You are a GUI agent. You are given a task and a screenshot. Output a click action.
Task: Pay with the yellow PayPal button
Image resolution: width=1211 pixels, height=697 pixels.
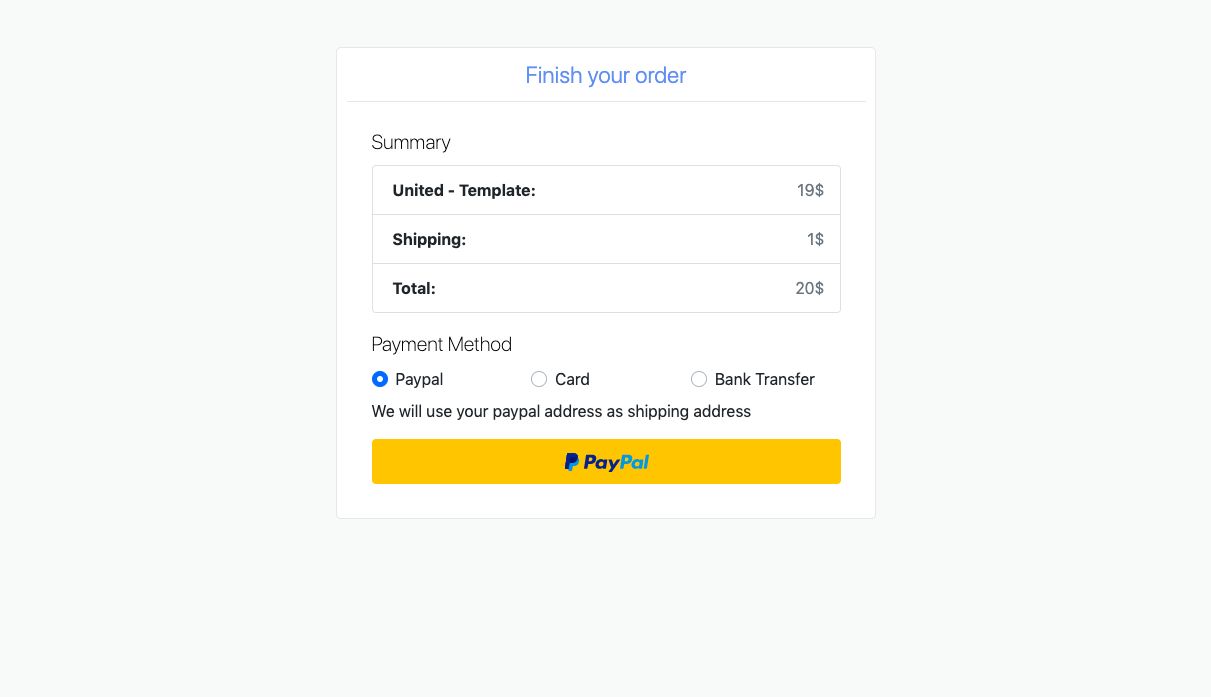click(606, 461)
